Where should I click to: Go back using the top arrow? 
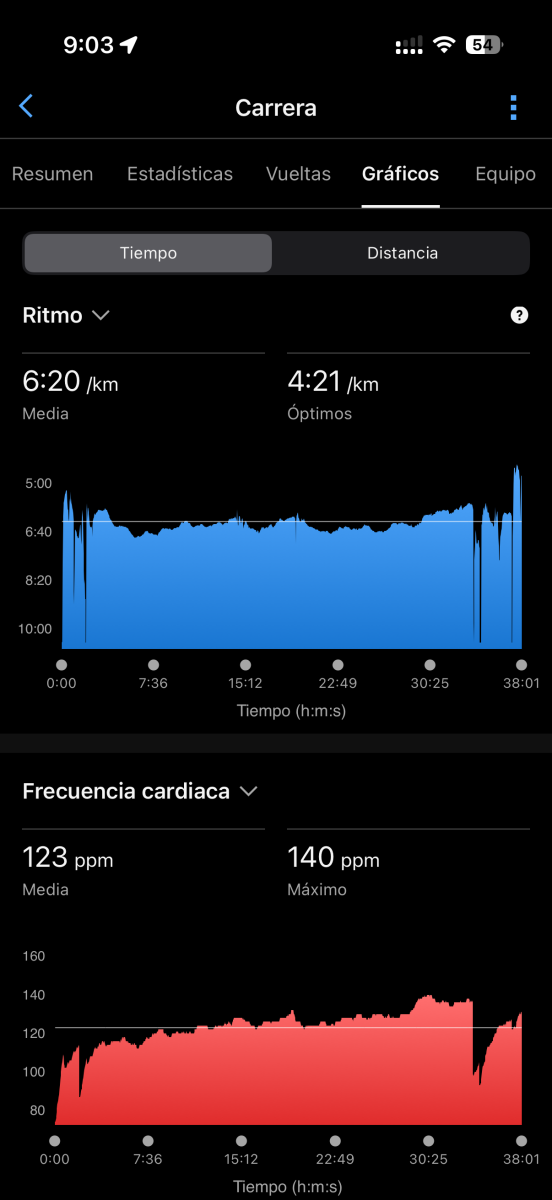pyautogui.click(x=26, y=107)
